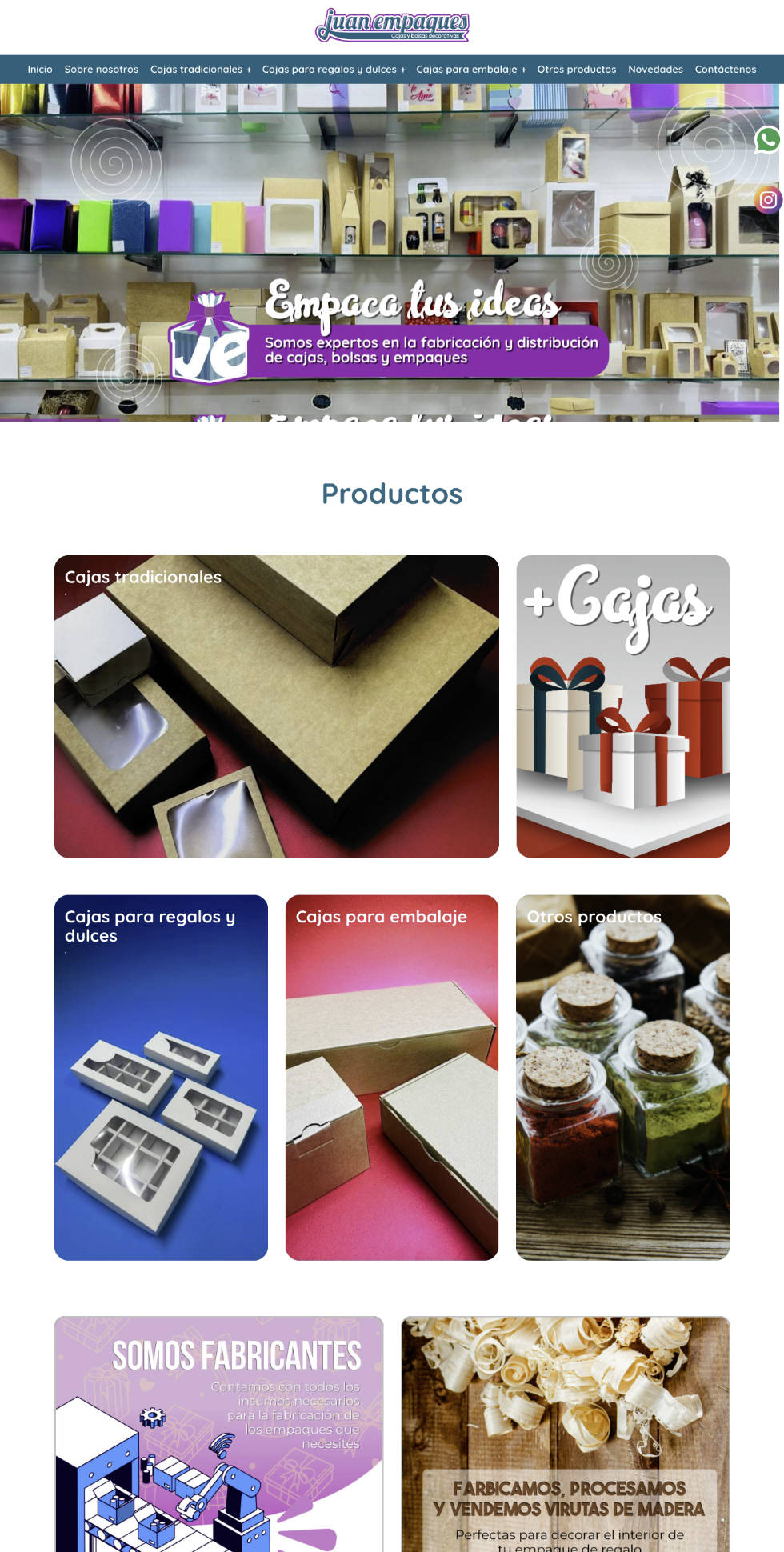The width and height of the screenshot is (784, 1552).
Task: Open the Otros productos jars card
Action: point(622,1077)
